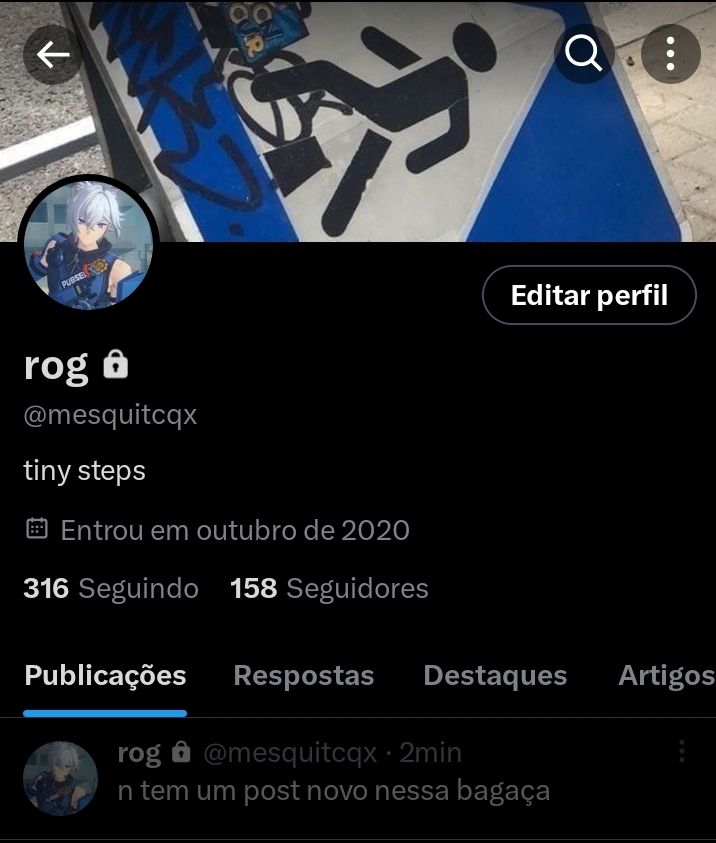Open more options on rog's post
The image size is (716, 843).
(x=681, y=752)
